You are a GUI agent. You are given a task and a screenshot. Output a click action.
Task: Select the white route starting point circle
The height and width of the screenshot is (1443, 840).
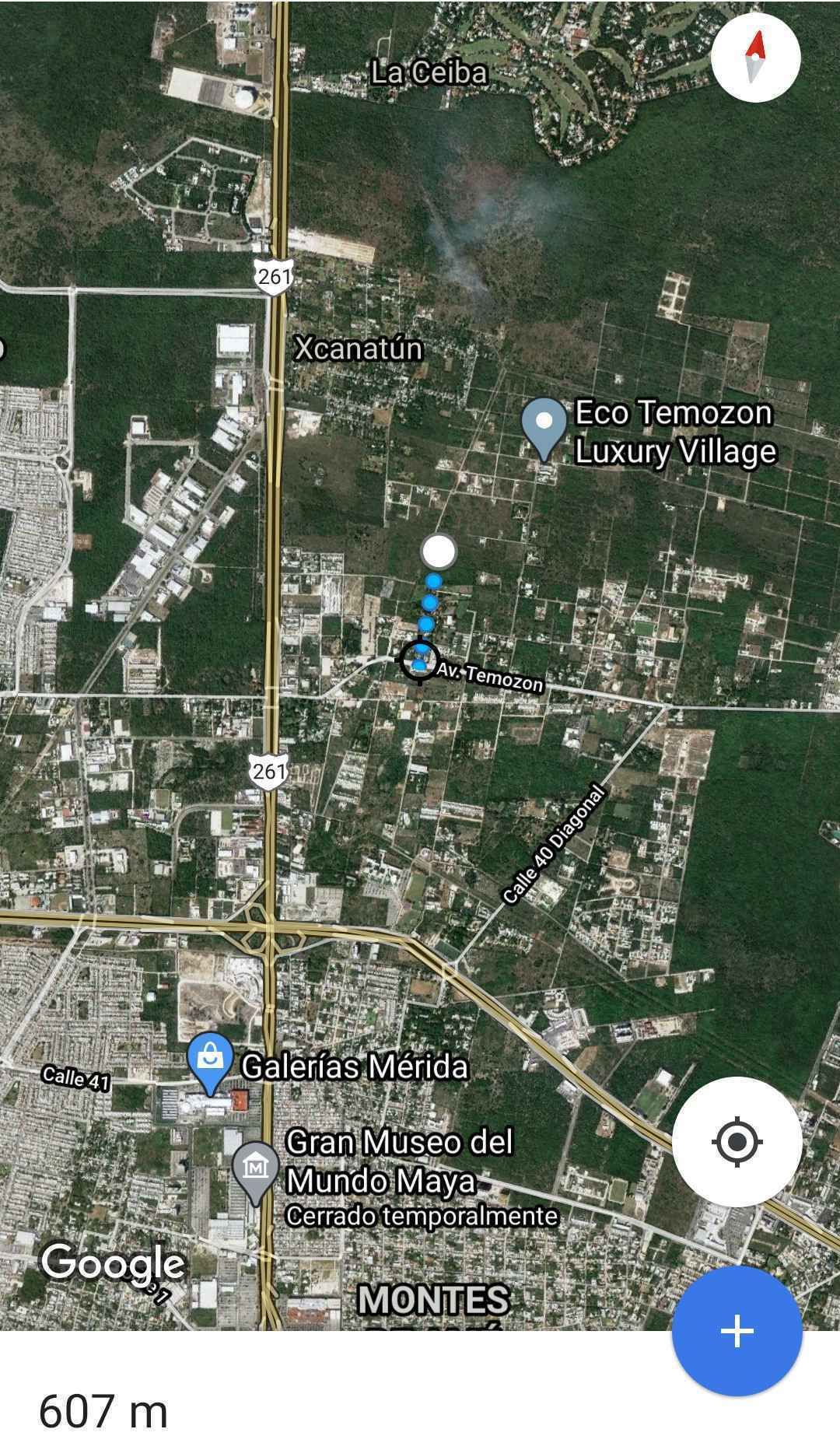tap(438, 550)
